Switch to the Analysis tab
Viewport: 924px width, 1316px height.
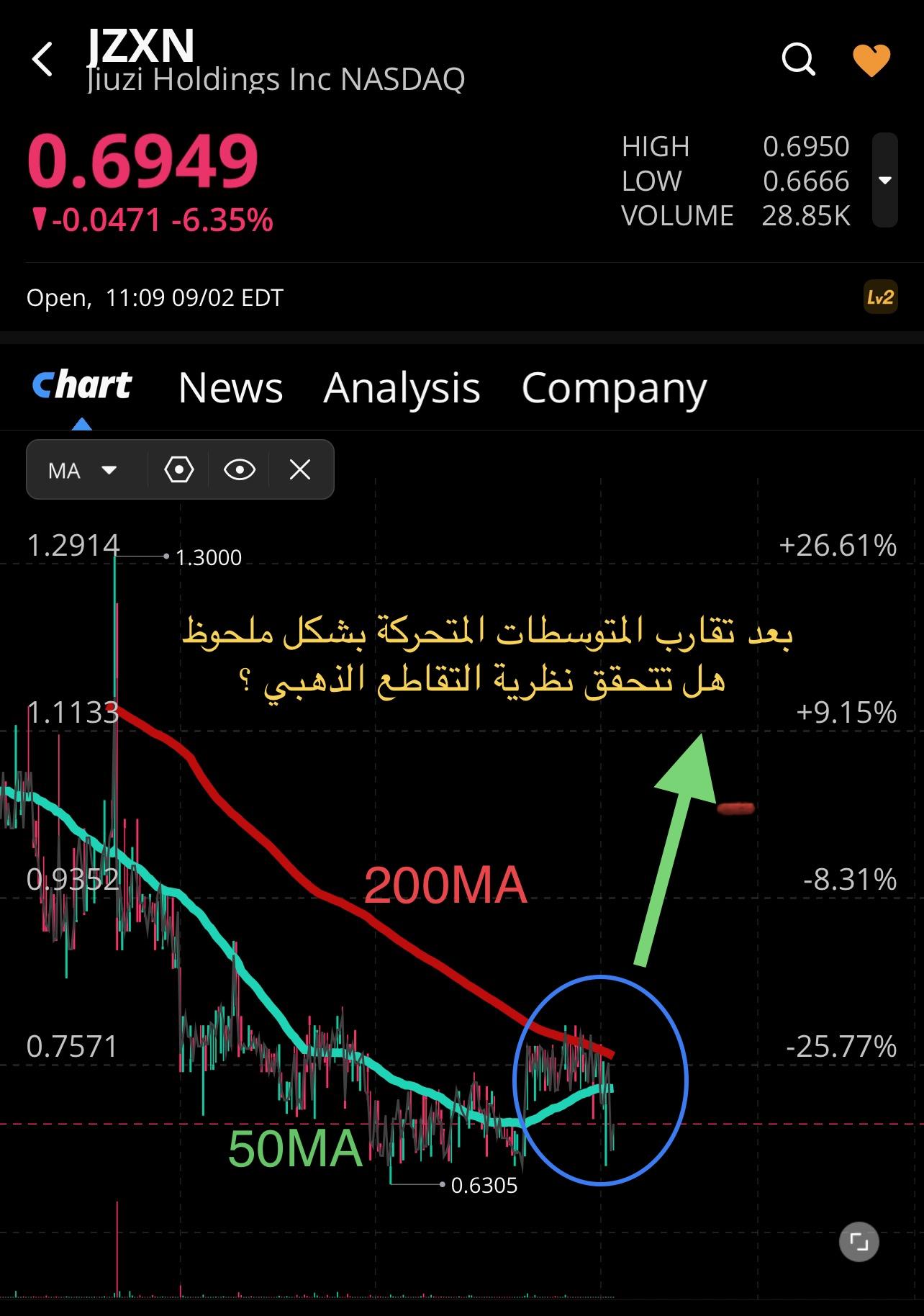[x=402, y=388]
